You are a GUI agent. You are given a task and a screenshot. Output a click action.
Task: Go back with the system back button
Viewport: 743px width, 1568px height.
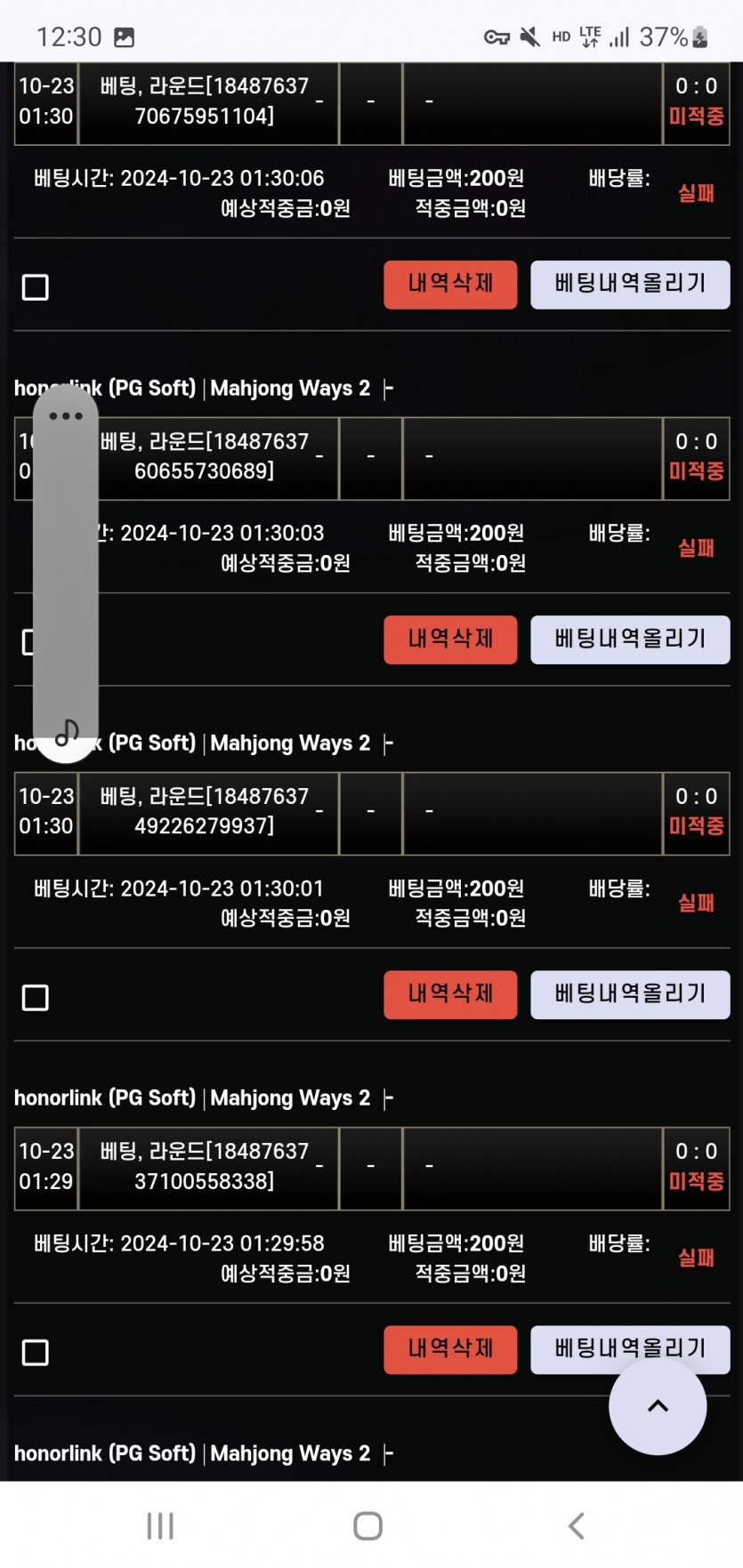pos(577,1526)
